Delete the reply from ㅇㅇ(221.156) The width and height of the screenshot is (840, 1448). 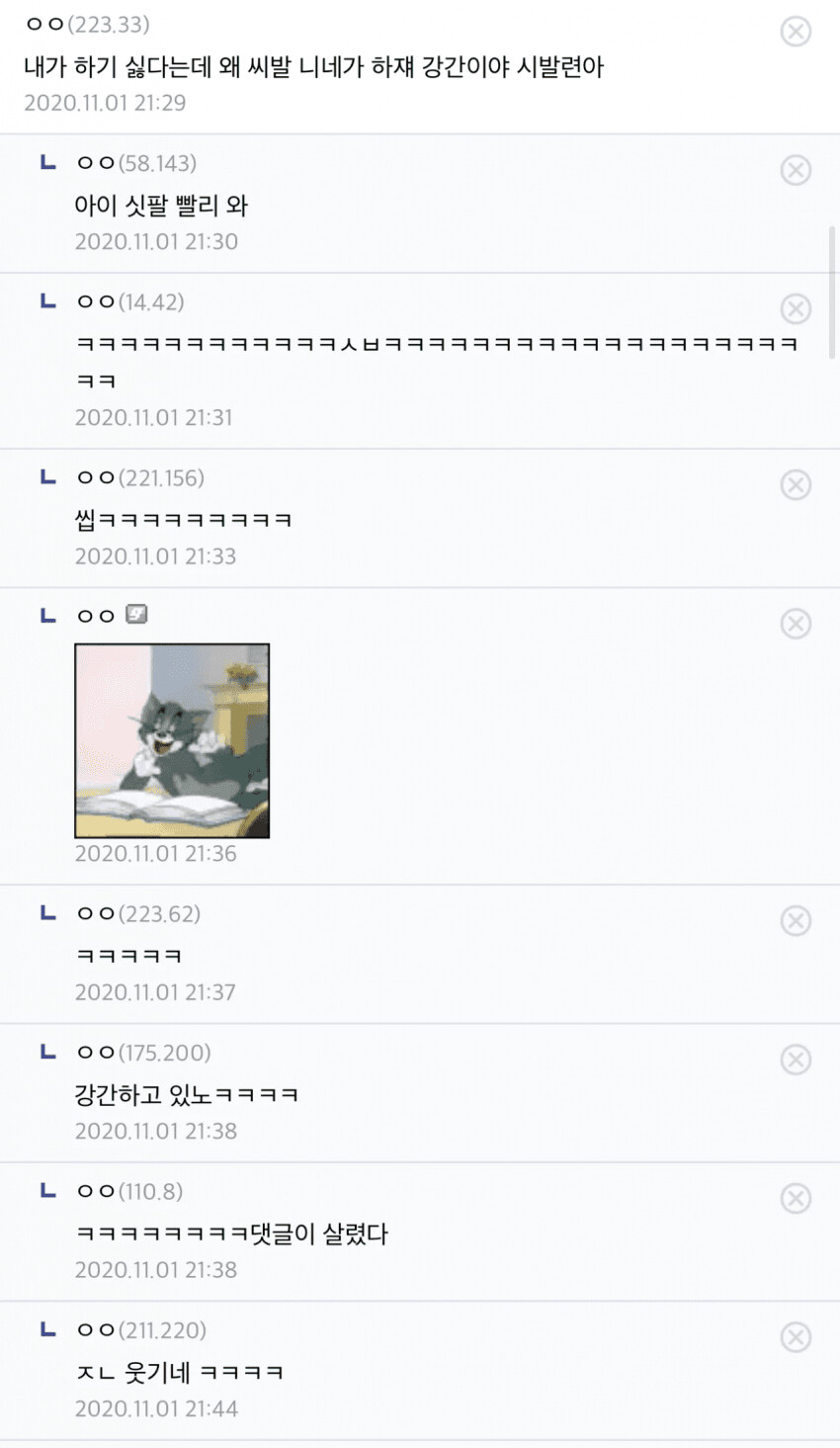coord(796,484)
